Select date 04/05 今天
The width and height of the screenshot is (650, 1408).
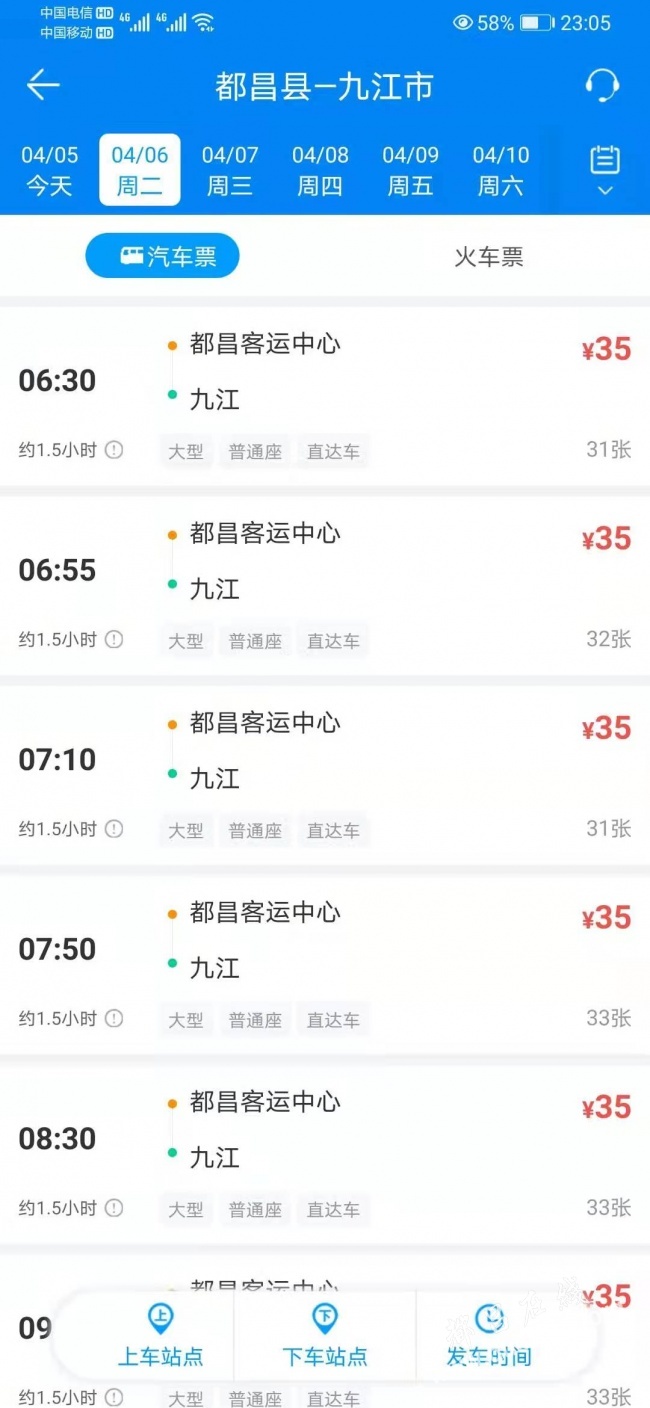coord(50,170)
